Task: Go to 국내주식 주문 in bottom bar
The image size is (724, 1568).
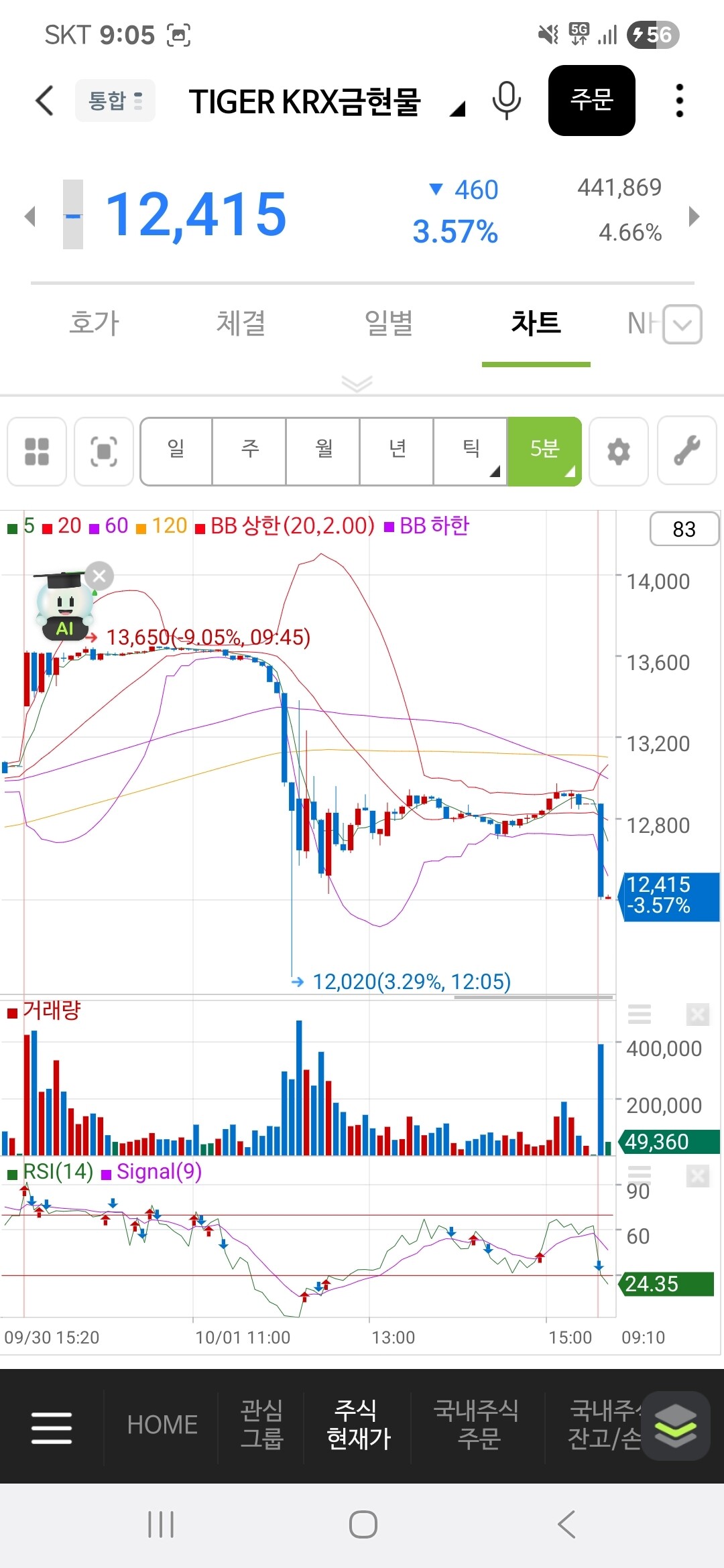Action: [x=477, y=1425]
